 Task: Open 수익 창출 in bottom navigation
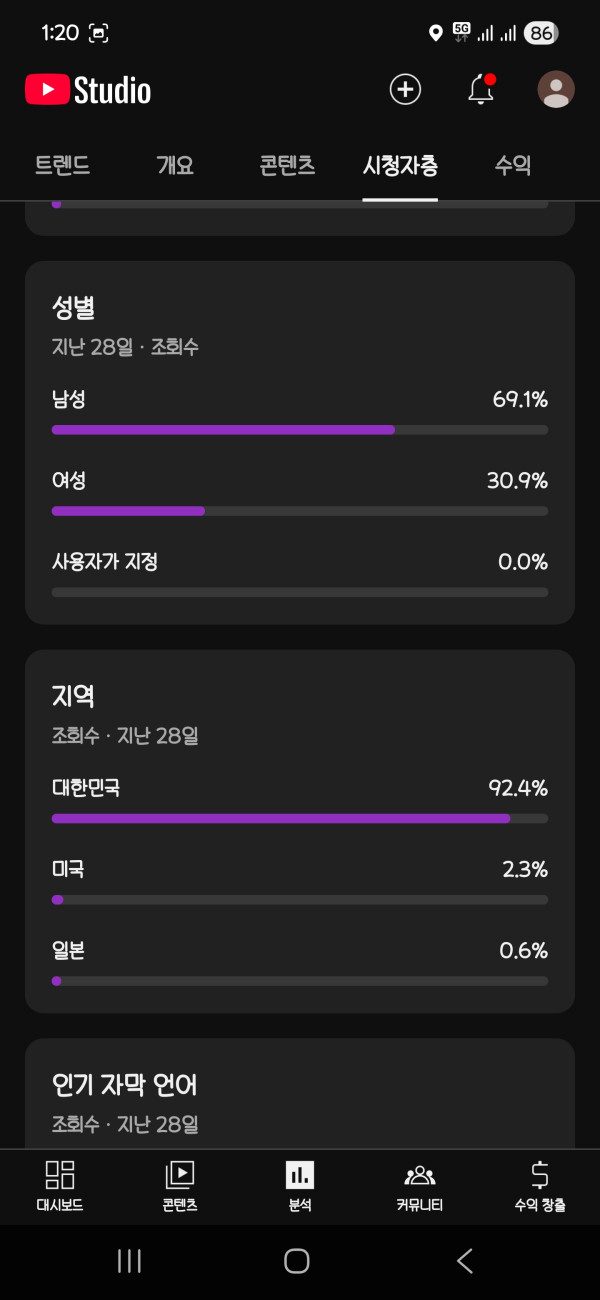tap(540, 1186)
